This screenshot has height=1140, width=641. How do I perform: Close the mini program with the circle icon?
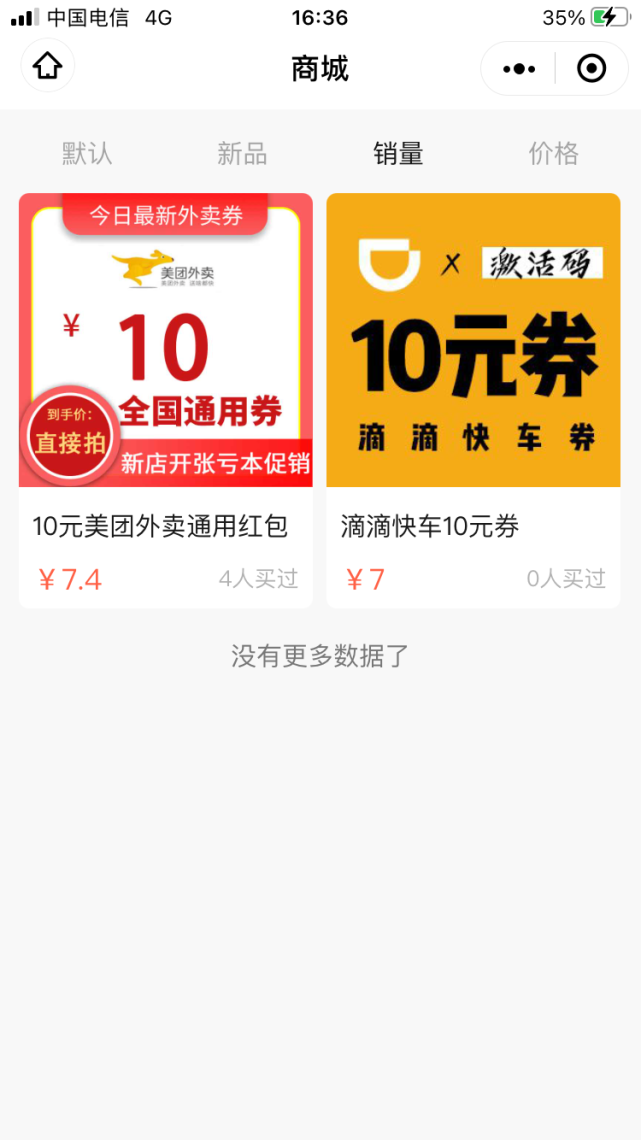pos(592,69)
